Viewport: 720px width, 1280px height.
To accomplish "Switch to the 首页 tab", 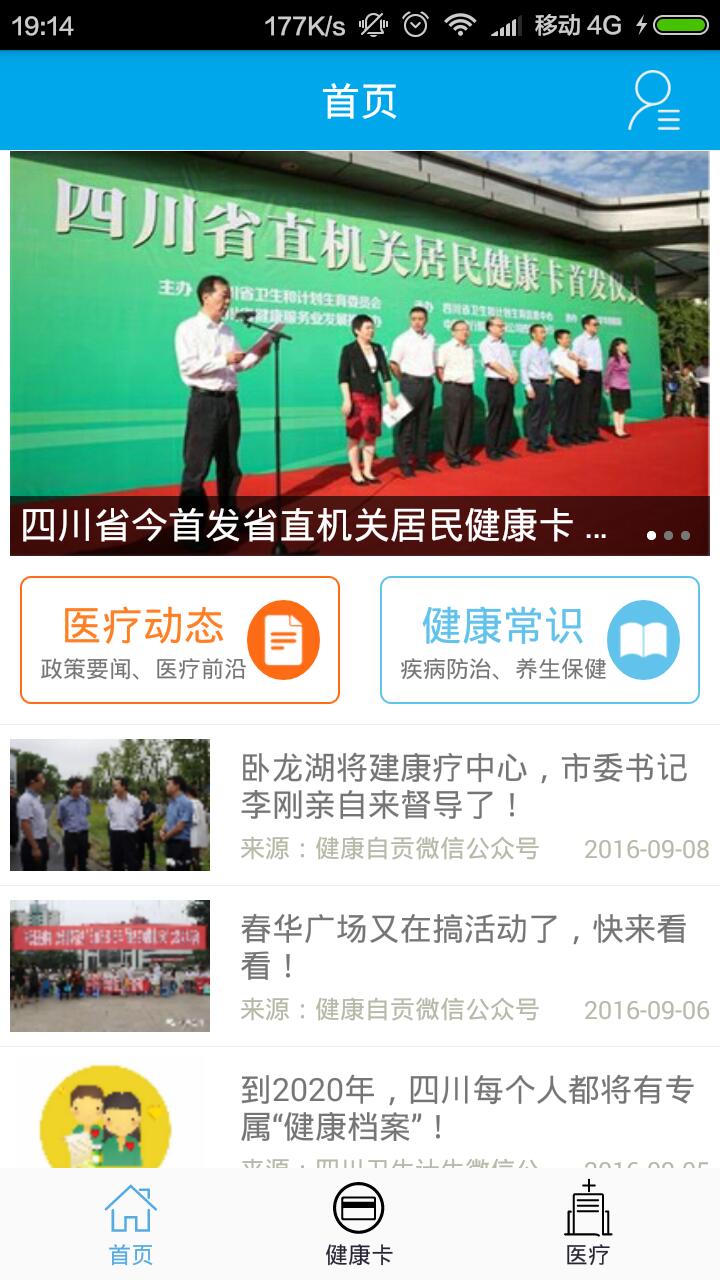I will [131, 1225].
